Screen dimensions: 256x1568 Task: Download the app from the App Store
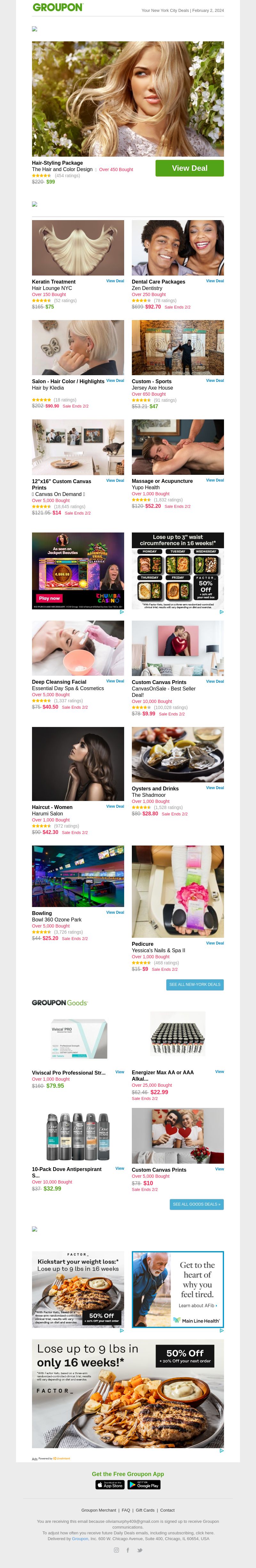tap(110, 1485)
